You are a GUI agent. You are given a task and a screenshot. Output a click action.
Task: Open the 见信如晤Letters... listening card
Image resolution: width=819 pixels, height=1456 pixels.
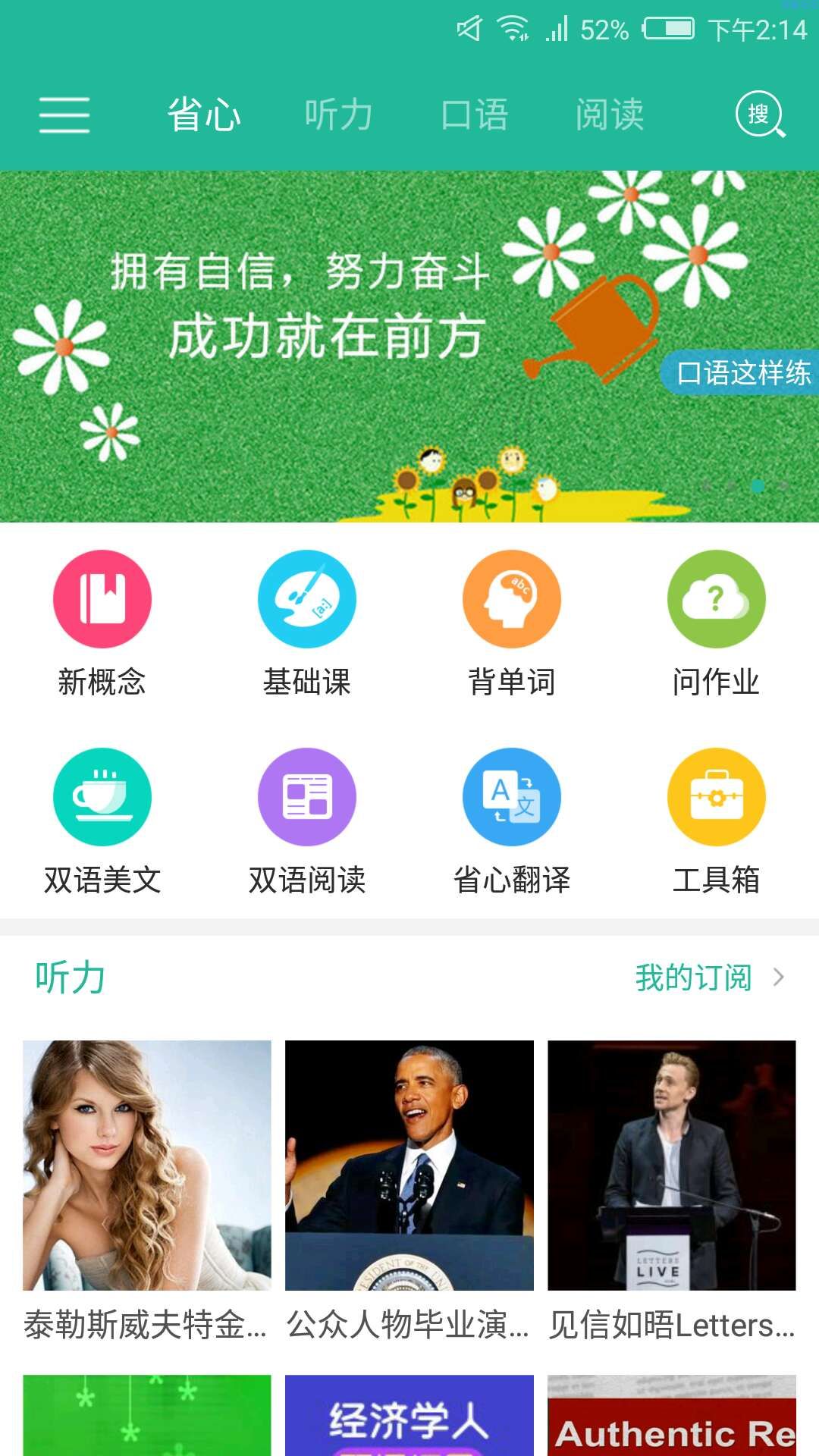pos(672,1191)
